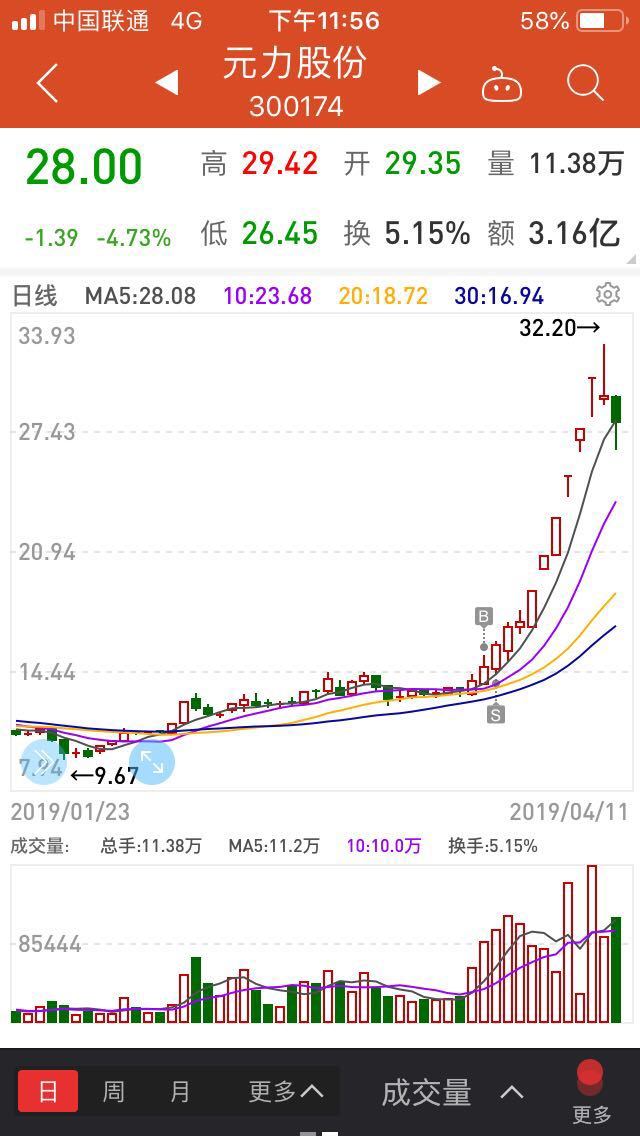This screenshot has height=1136, width=640.
Task: Go back using the header arrow
Action: 47,83
